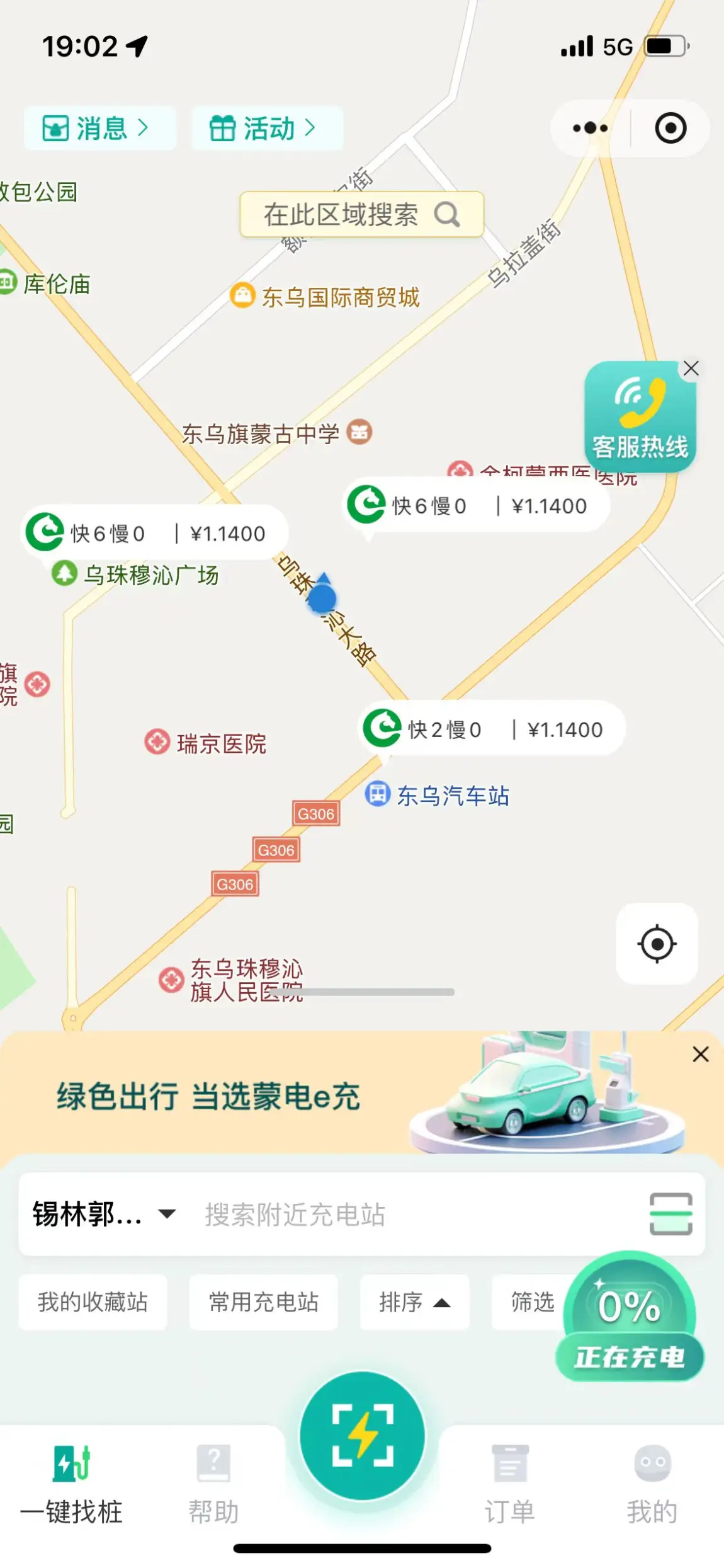
Task: Search in this map area (在此区域搜索)
Action: click(361, 215)
